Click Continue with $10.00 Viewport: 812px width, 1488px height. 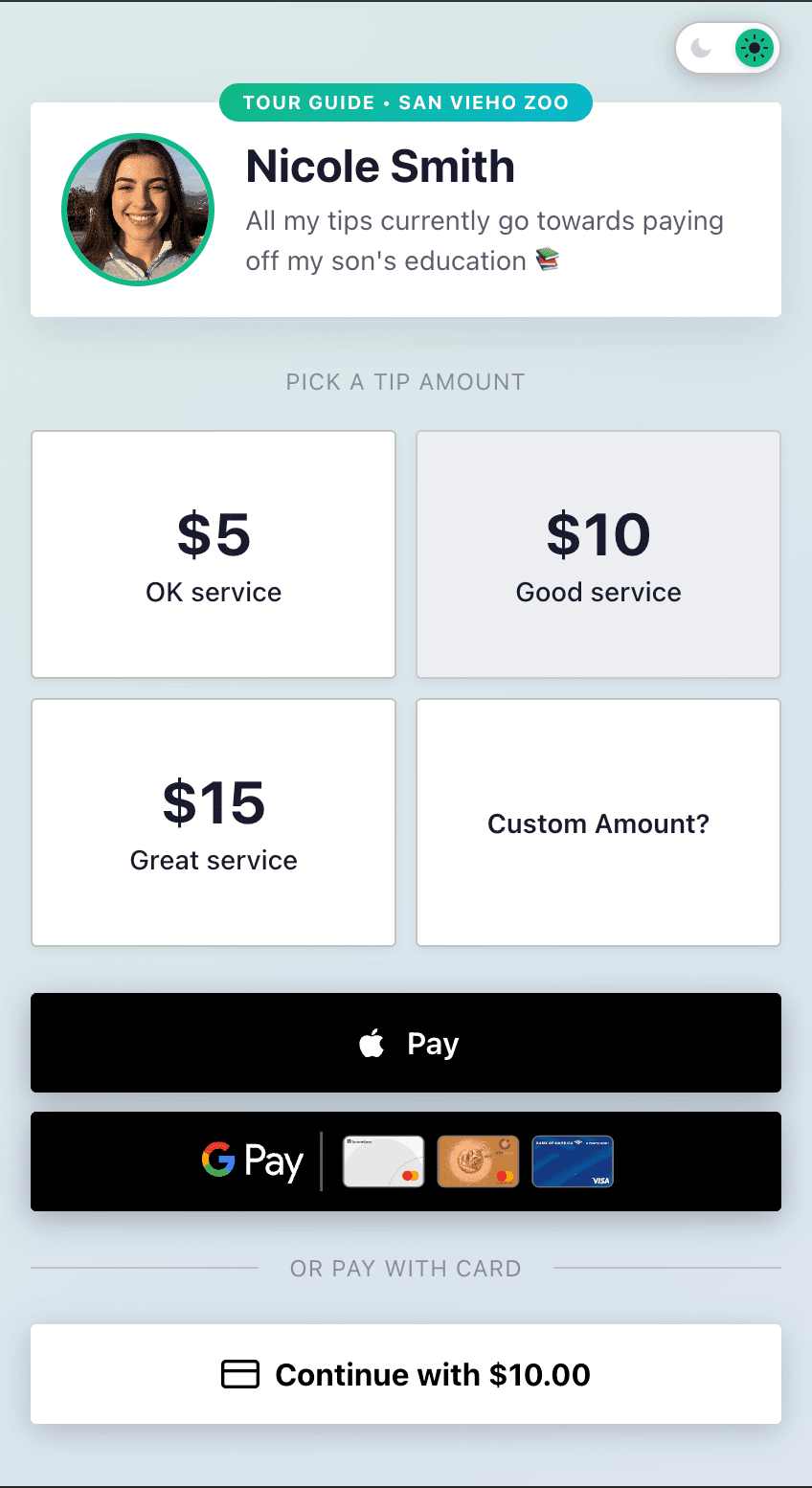coord(406,1374)
